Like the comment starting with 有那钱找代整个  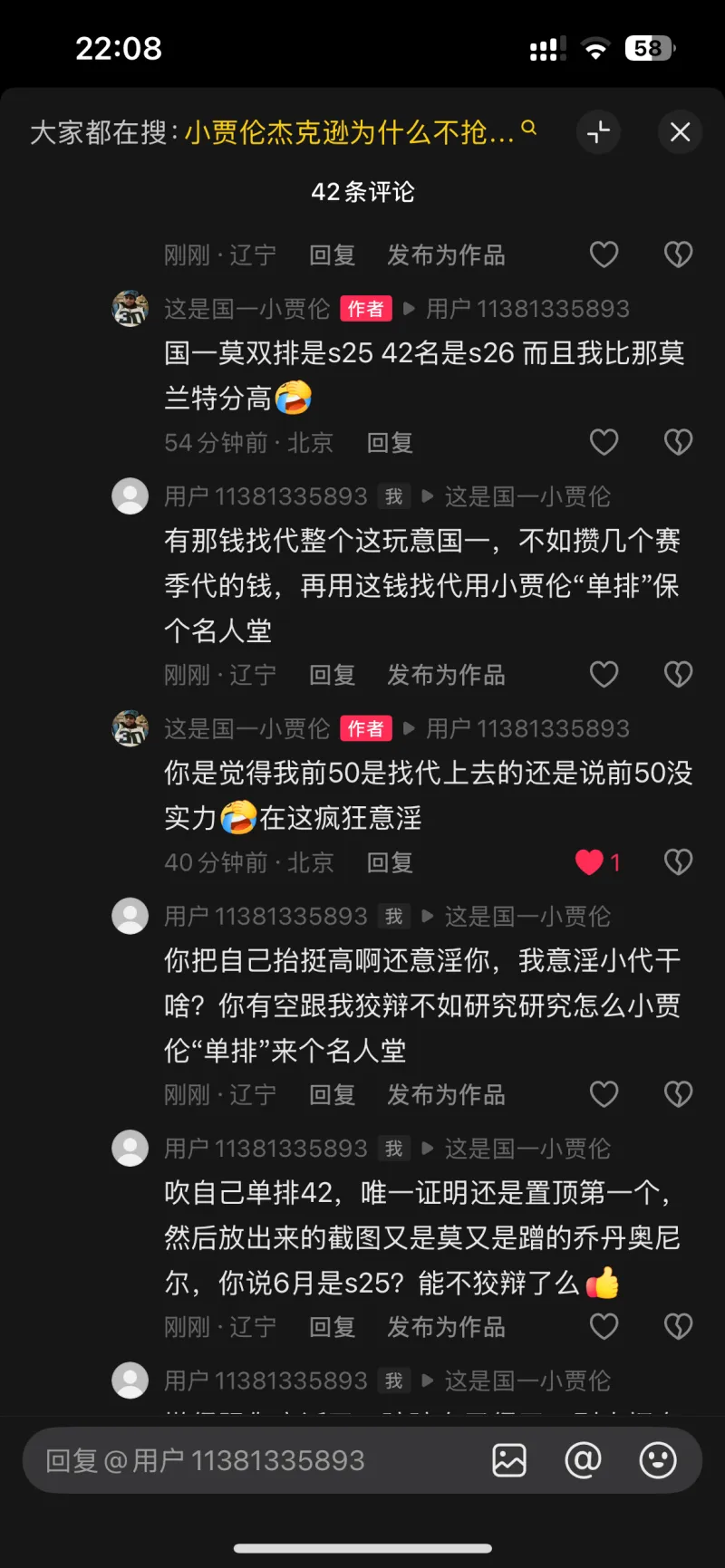[x=604, y=675]
